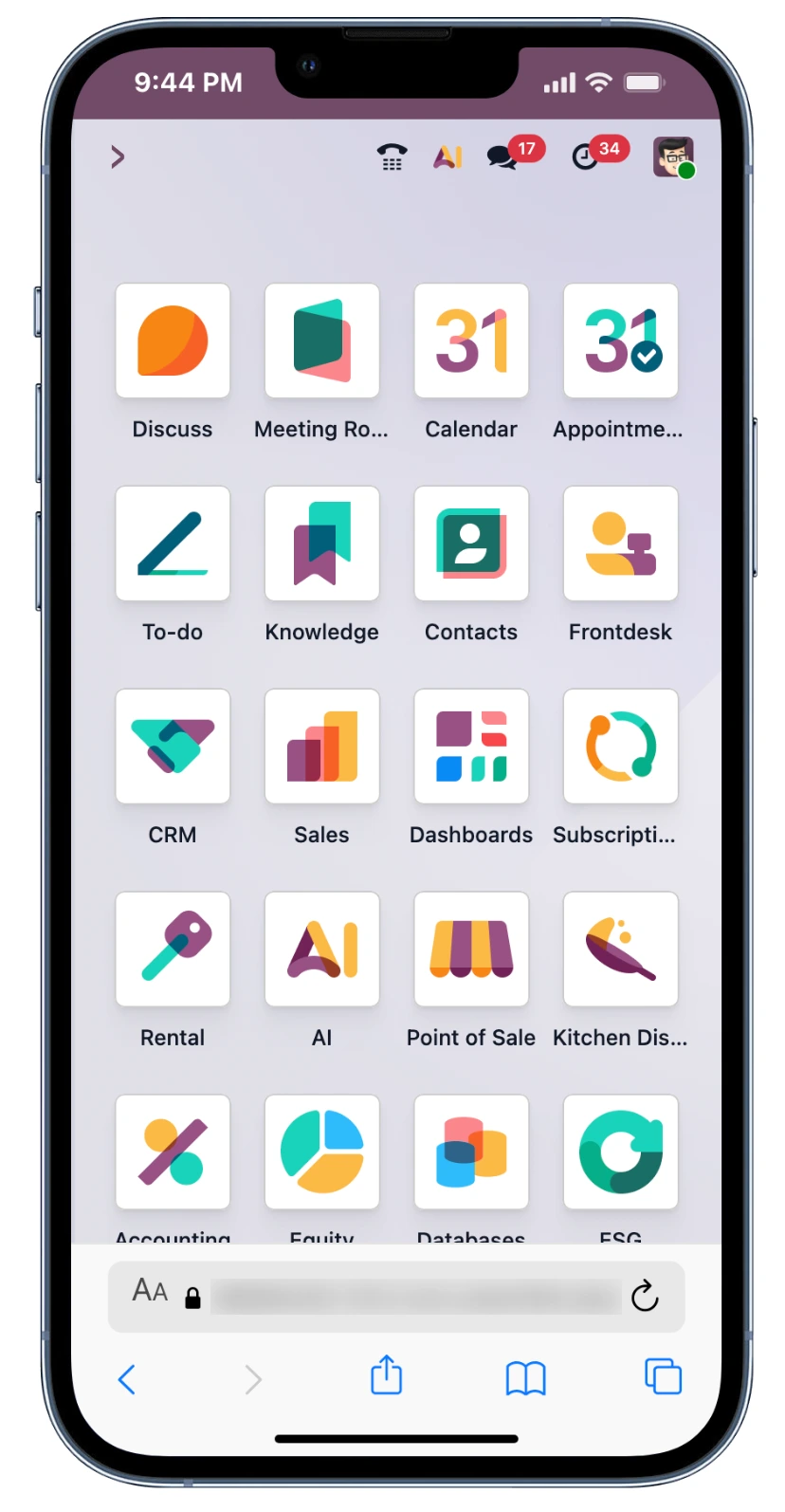The height and width of the screenshot is (1512, 785).
Task: Open the Sales app
Action: [x=321, y=747]
